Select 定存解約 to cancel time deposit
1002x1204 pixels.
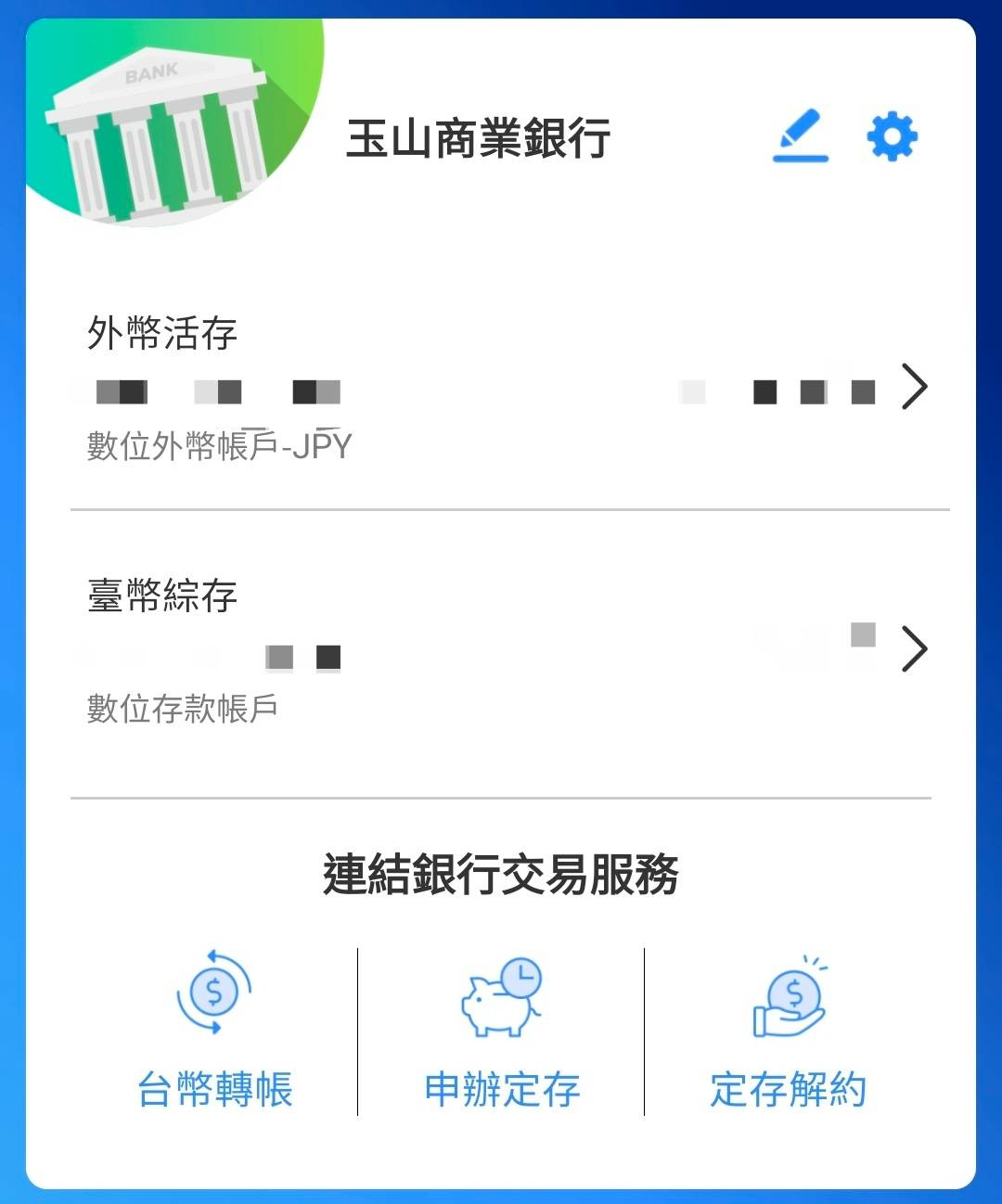click(x=789, y=1031)
